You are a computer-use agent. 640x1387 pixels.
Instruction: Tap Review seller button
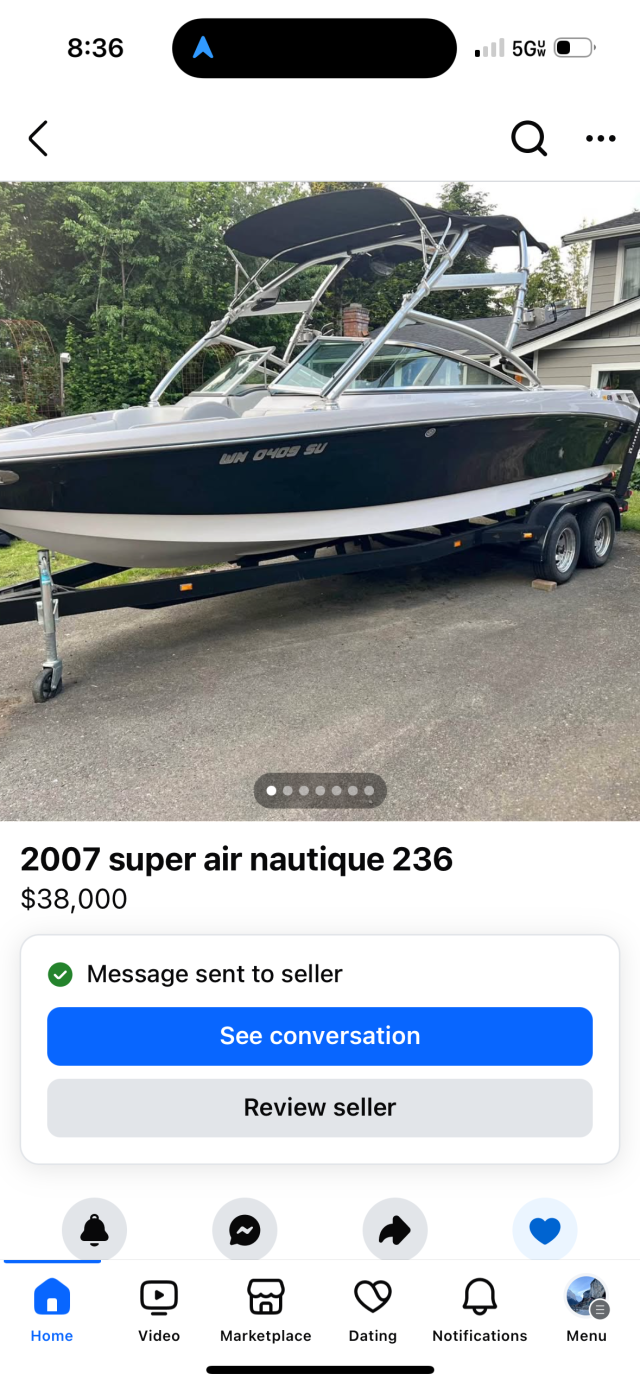[320, 1108]
